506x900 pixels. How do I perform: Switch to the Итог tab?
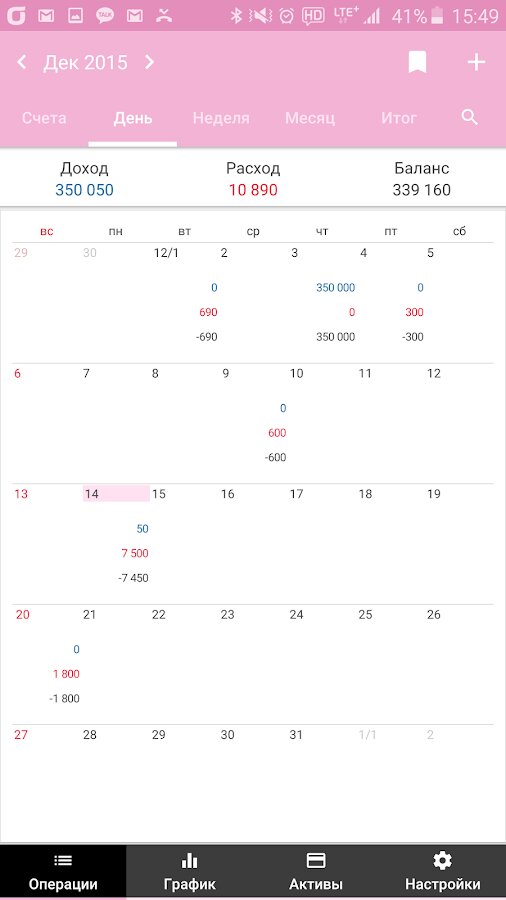coord(399,118)
